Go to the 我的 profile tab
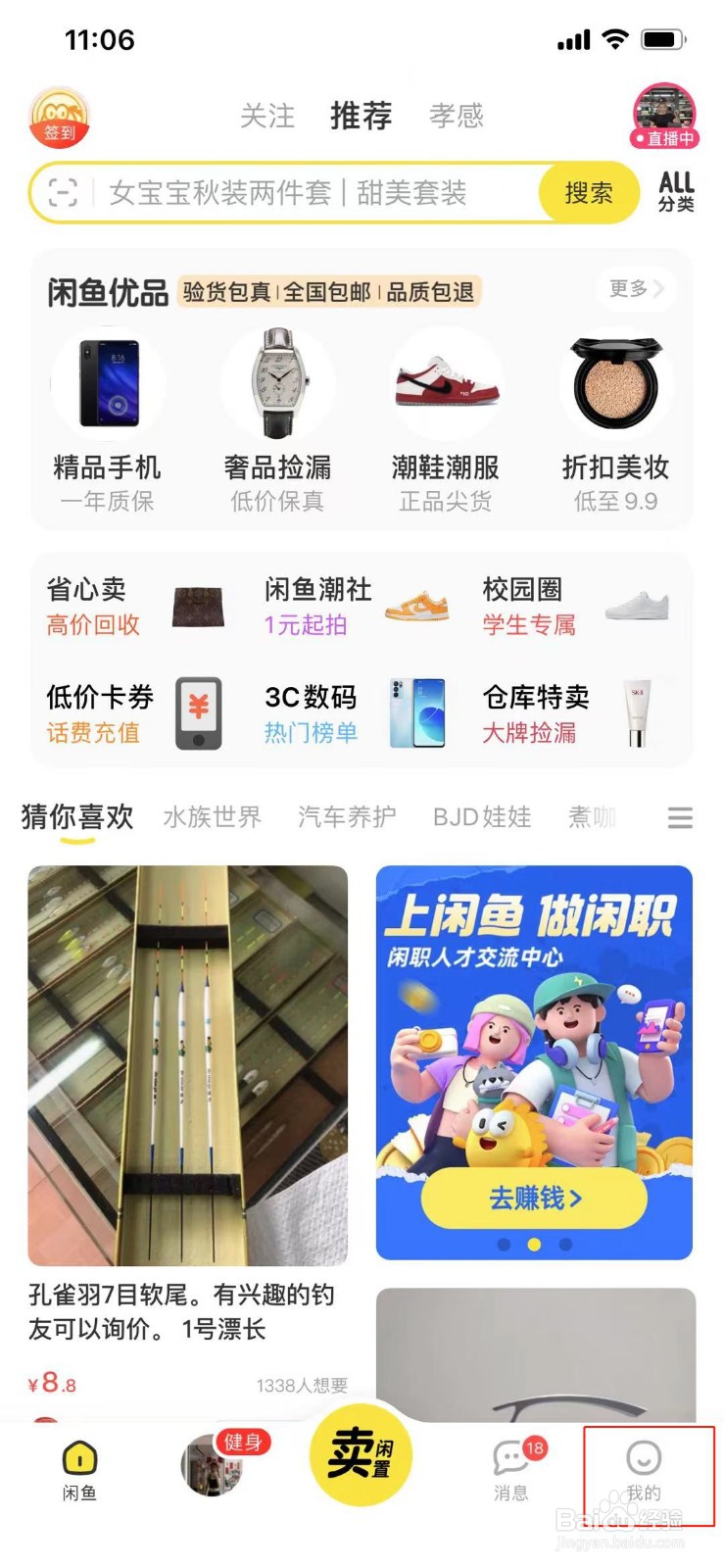The height and width of the screenshot is (1568, 724). coord(644,1468)
